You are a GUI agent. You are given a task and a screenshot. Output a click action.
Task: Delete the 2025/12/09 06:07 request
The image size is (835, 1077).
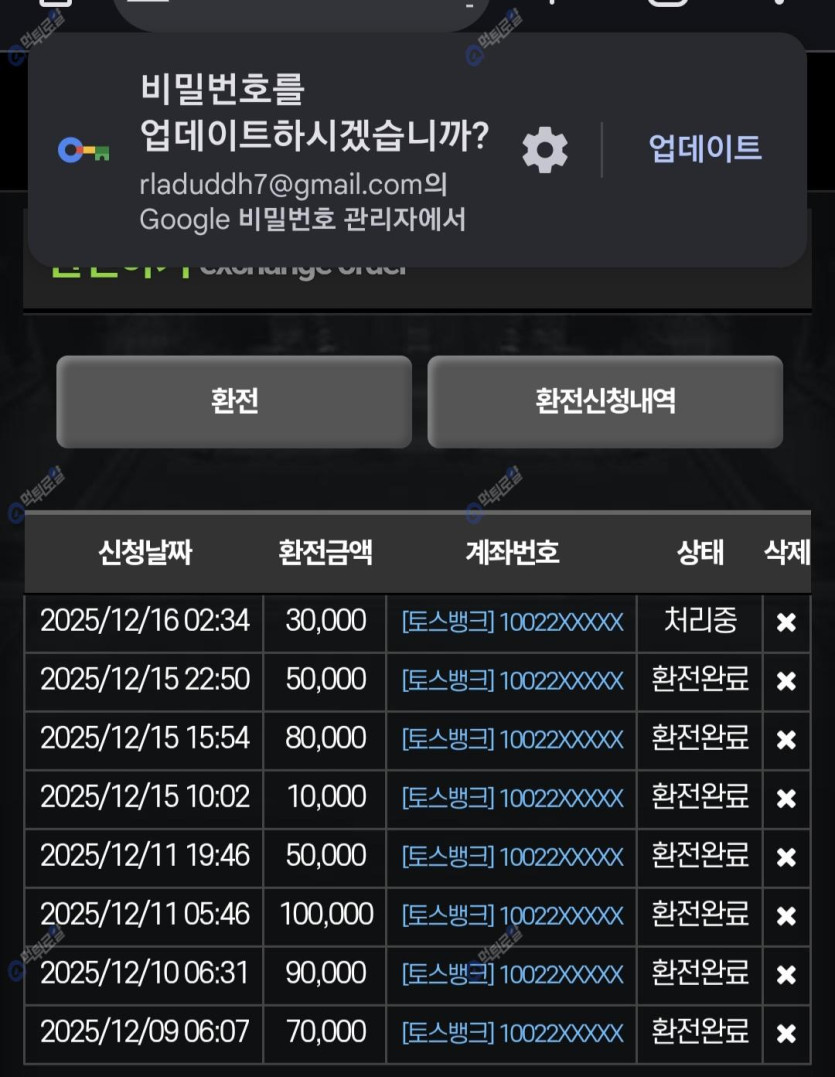(x=786, y=1033)
